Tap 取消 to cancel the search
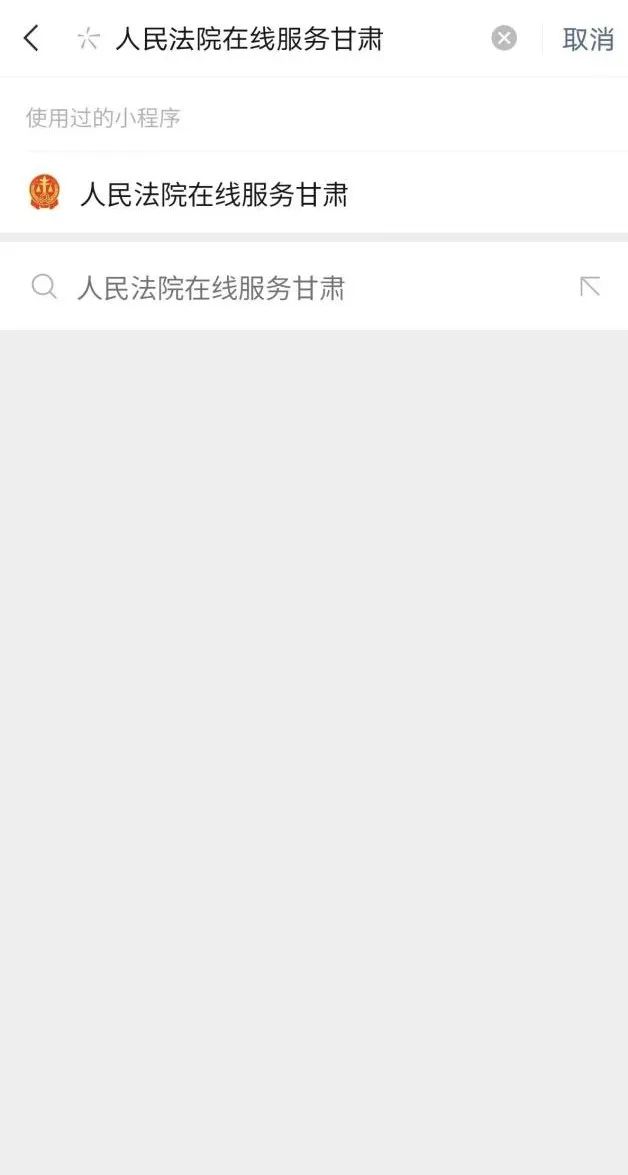The image size is (628, 1175). pyautogui.click(x=588, y=40)
